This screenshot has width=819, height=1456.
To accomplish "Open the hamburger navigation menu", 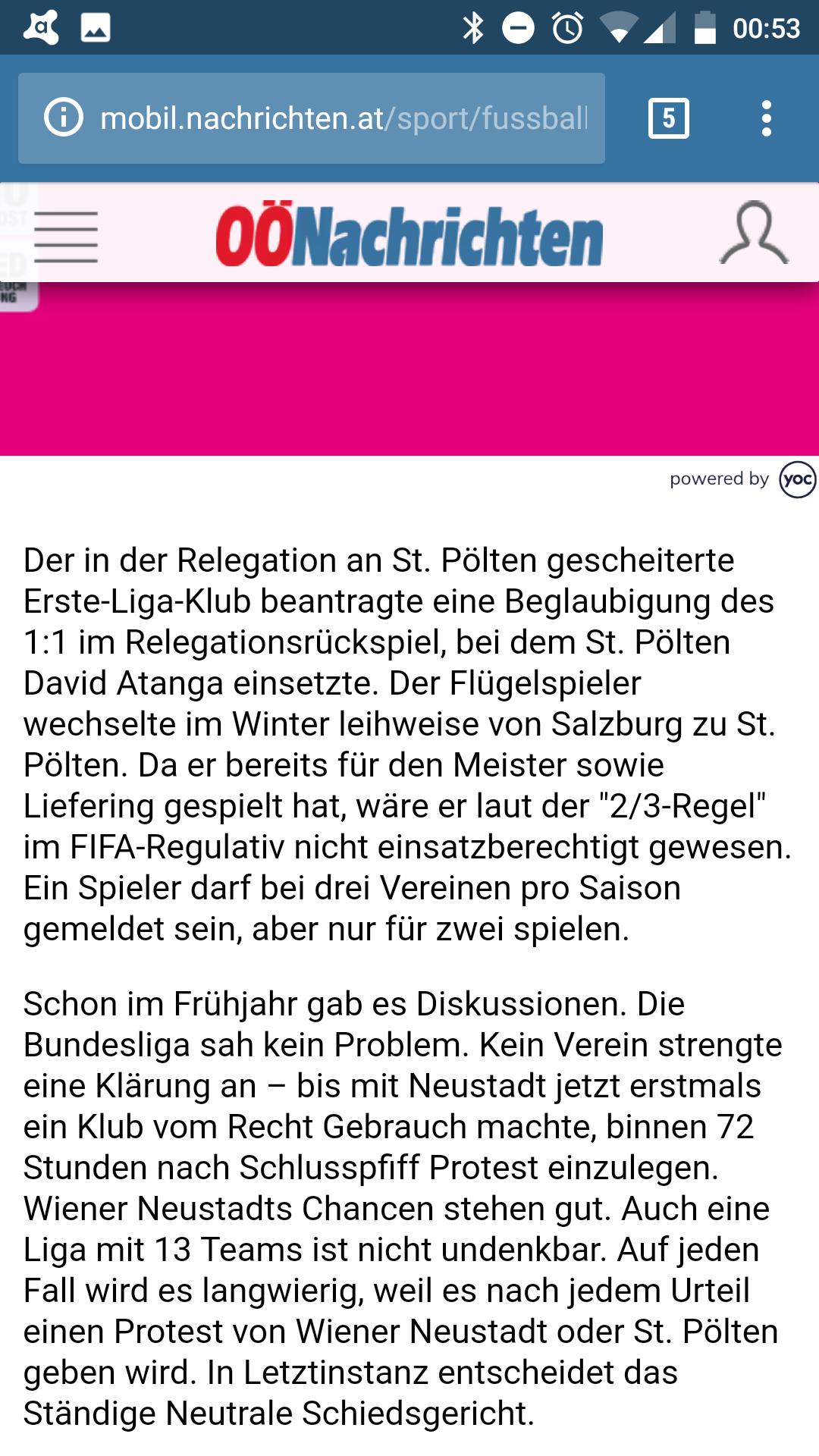I will tap(66, 237).
